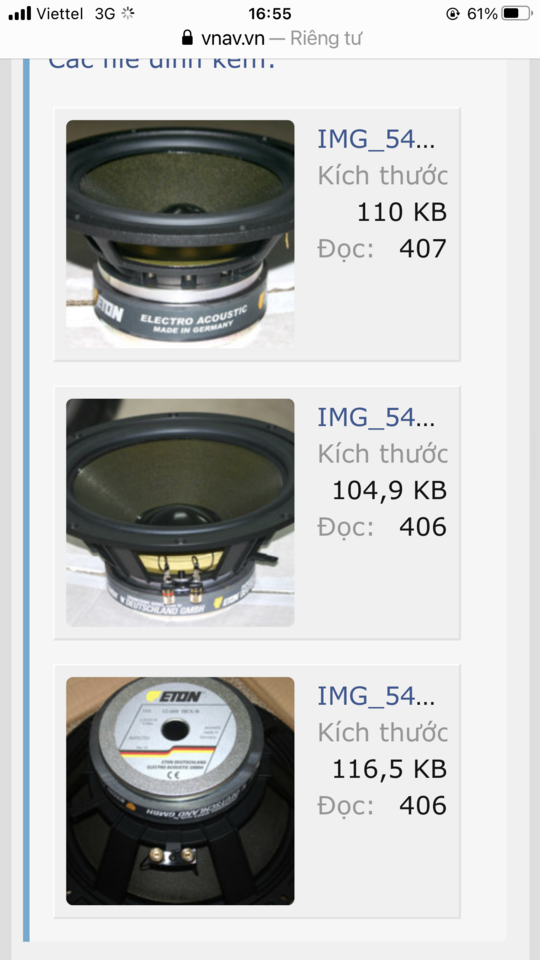Open the 104,9 KB speaker attachment thumbnail
540x960 pixels.
180,512
